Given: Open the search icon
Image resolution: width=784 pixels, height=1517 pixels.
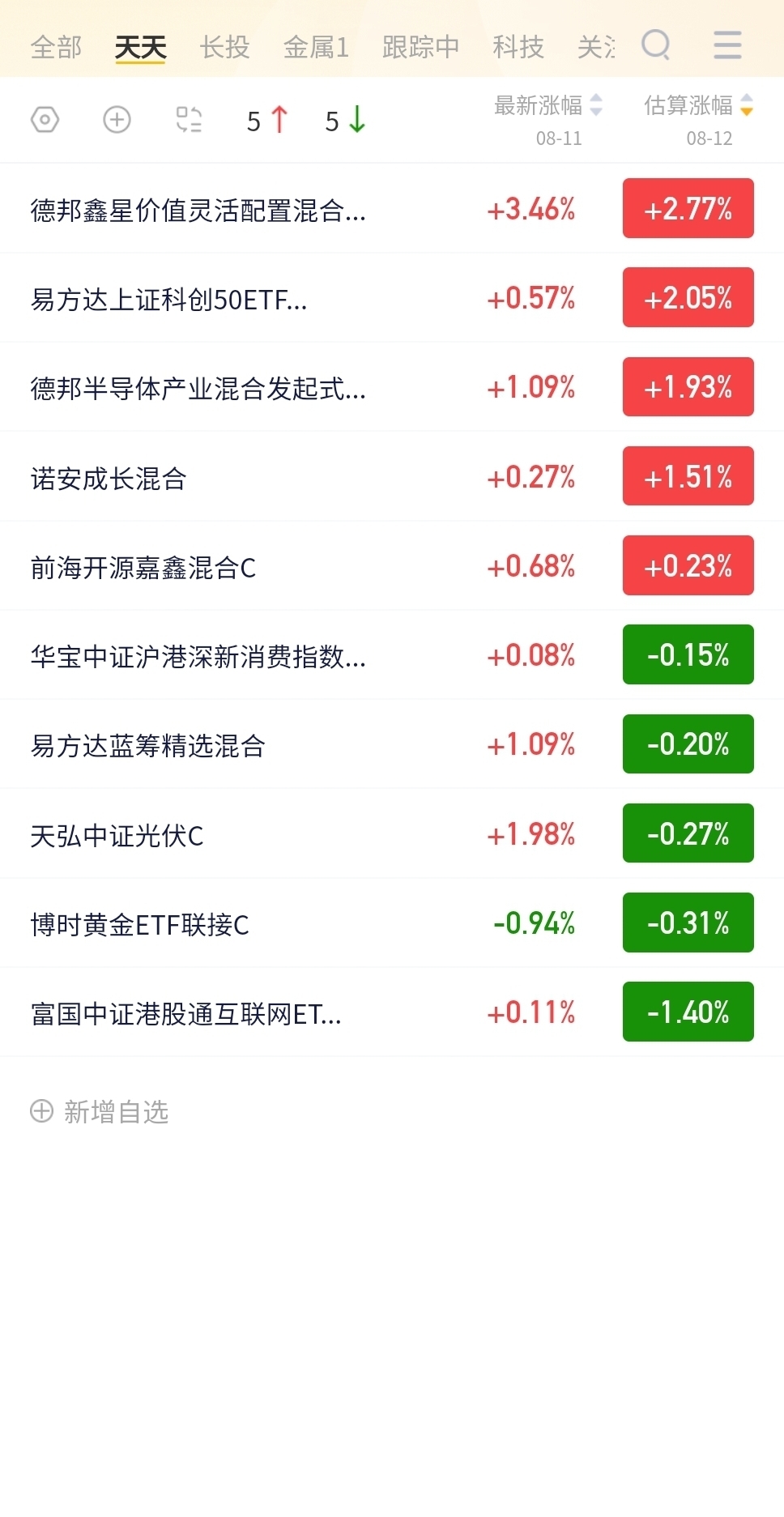Looking at the screenshot, I should point(656,45).
